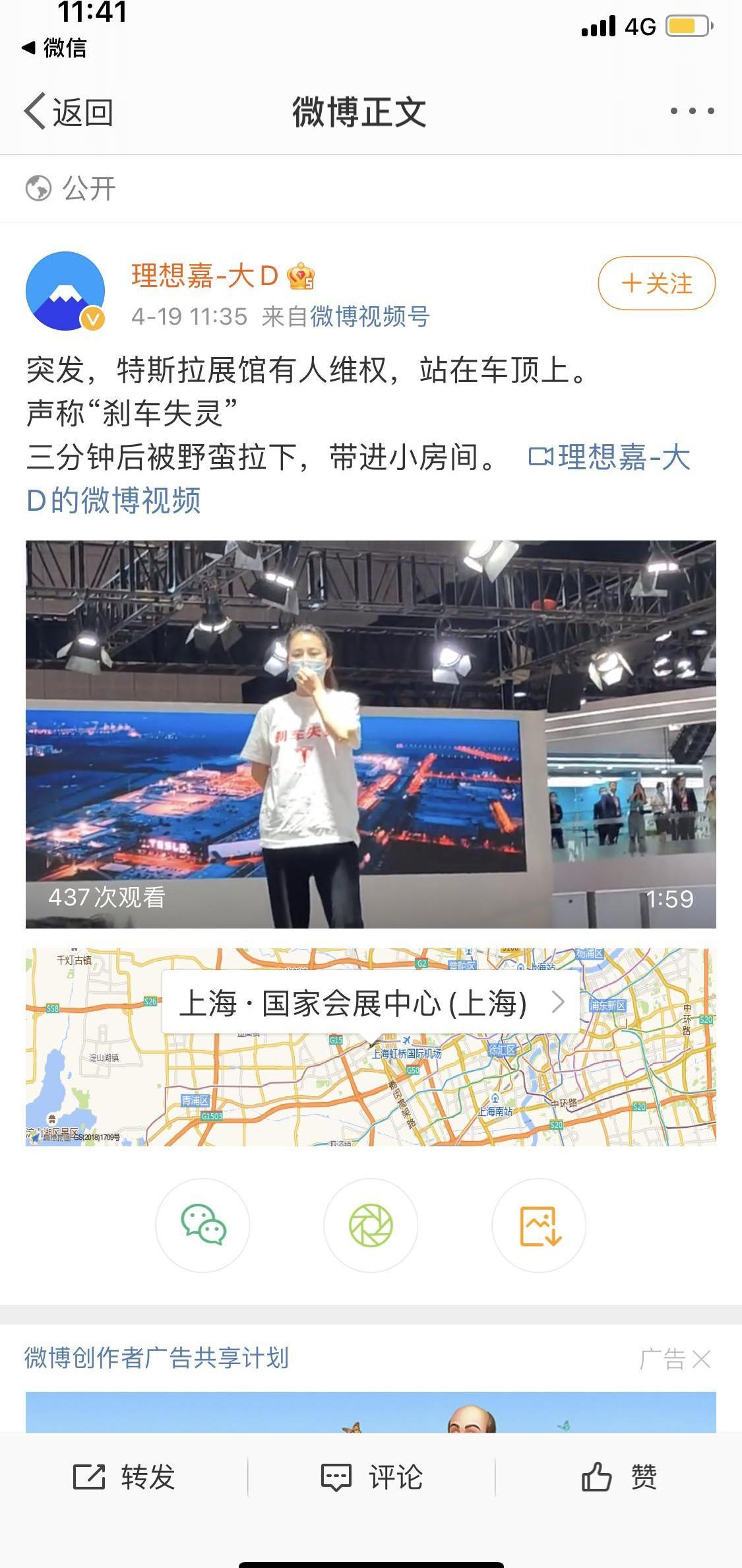Dismiss the 广告 advertisement
The height and width of the screenshot is (1568, 742).
point(701,1359)
